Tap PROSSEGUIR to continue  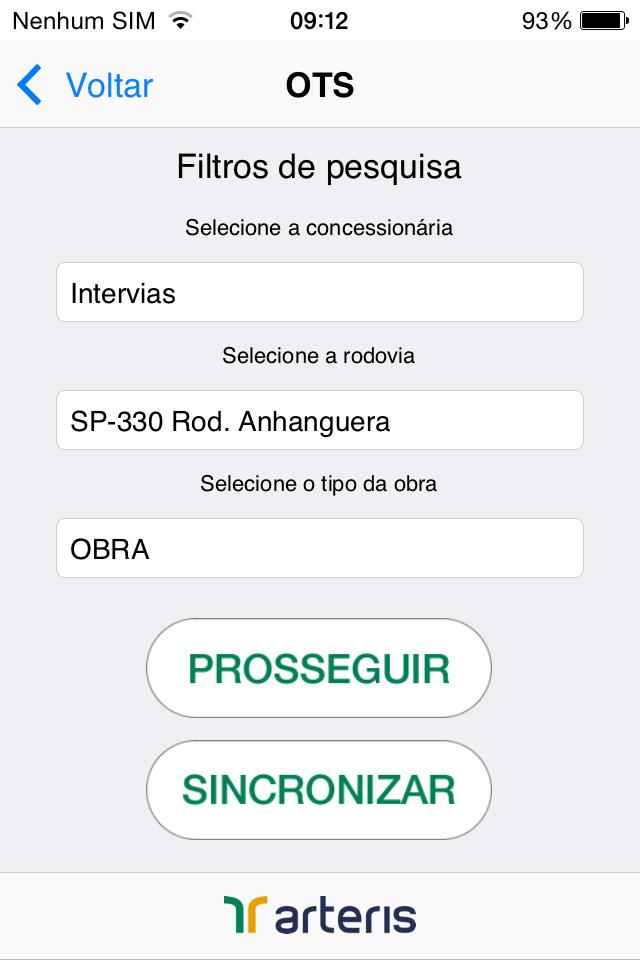(x=319, y=668)
